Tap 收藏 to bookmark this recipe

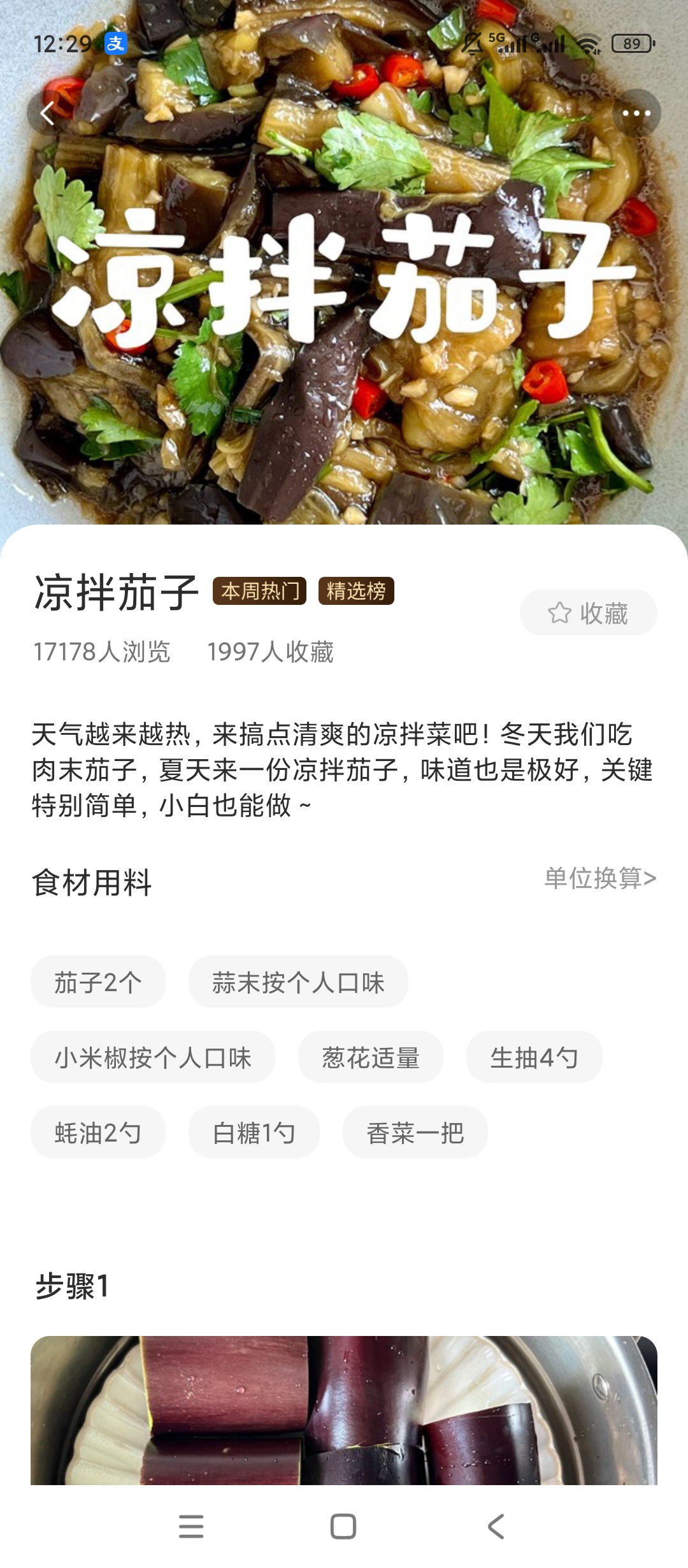tap(589, 613)
